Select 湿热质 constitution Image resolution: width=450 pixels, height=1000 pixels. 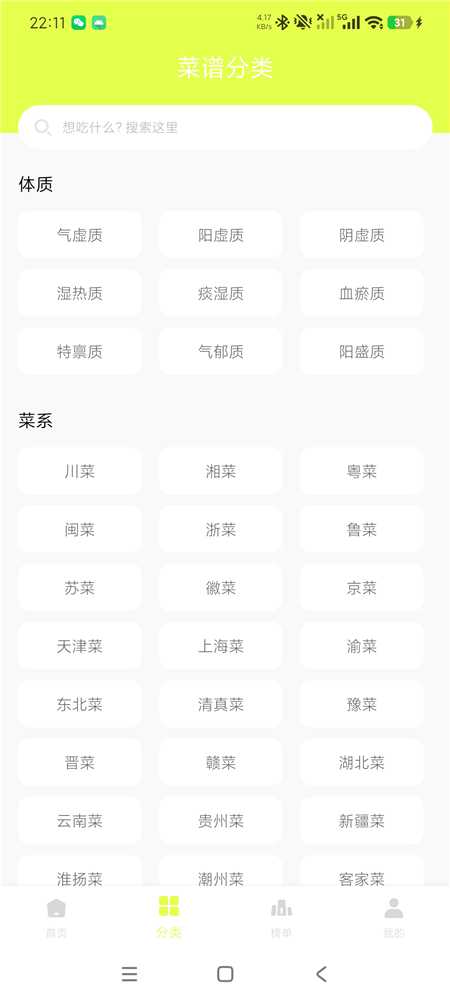point(80,293)
